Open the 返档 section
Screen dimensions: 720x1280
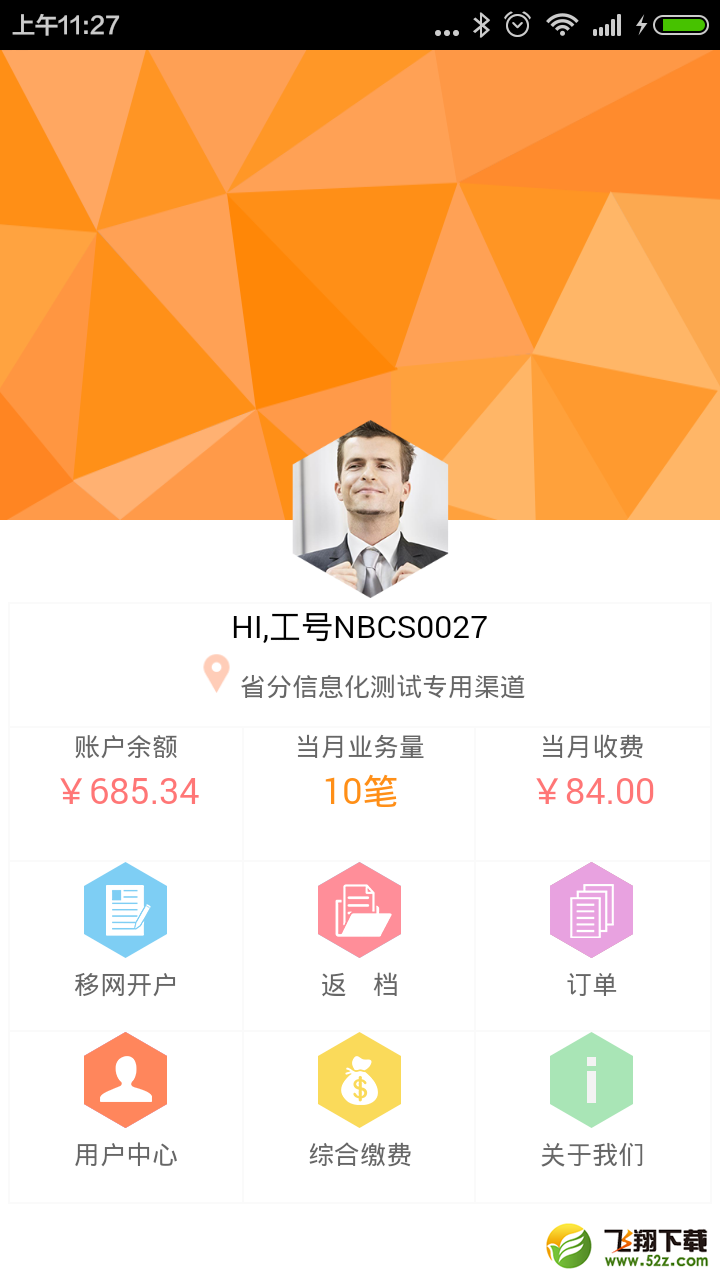[359, 945]
